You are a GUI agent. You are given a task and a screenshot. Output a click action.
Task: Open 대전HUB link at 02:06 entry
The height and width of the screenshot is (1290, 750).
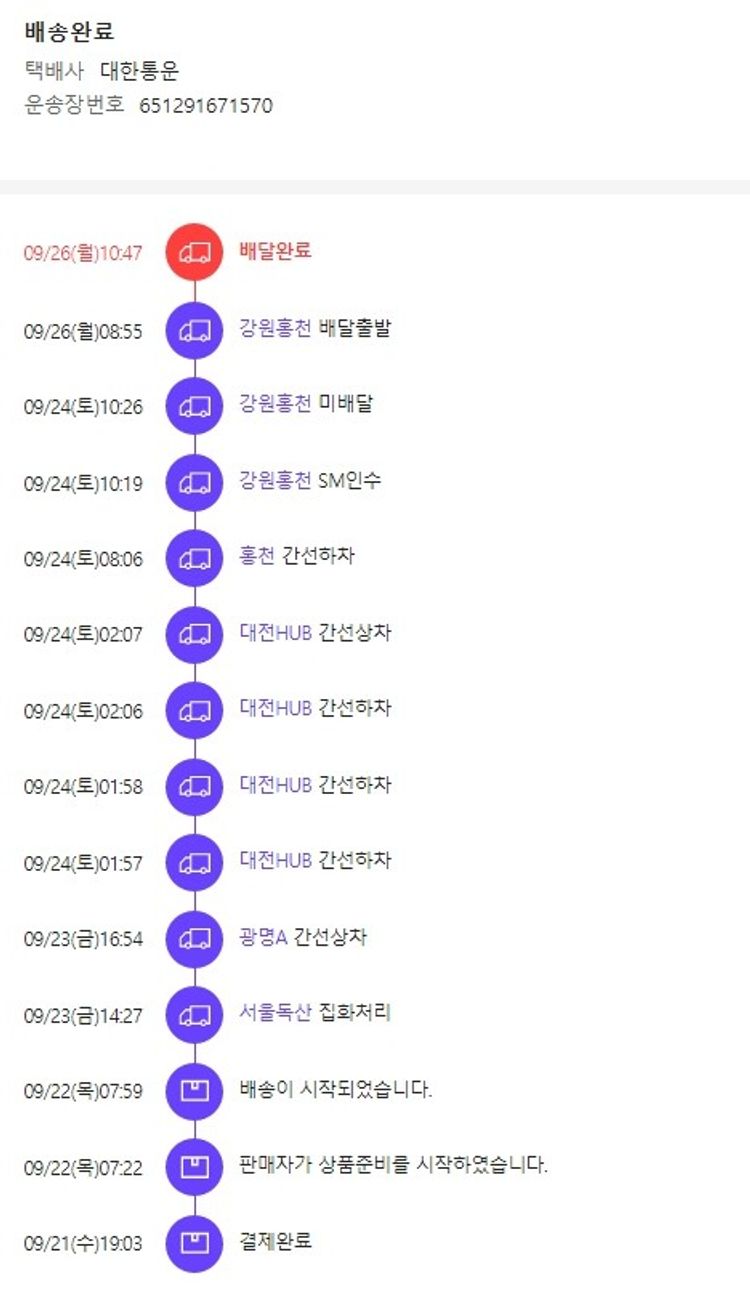(x=275, y=708)
